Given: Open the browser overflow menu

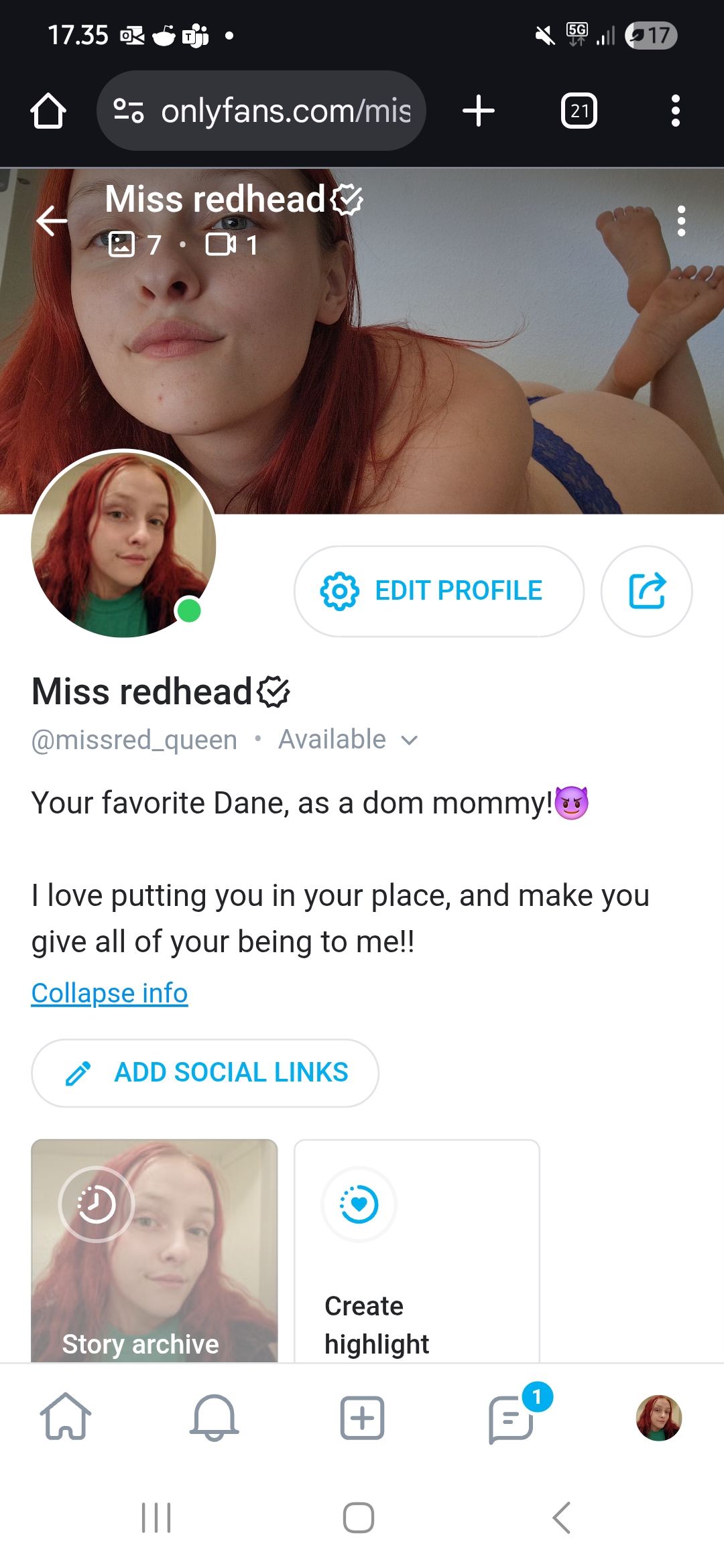Looking at the screenshot, I should (x=676, y=111).
